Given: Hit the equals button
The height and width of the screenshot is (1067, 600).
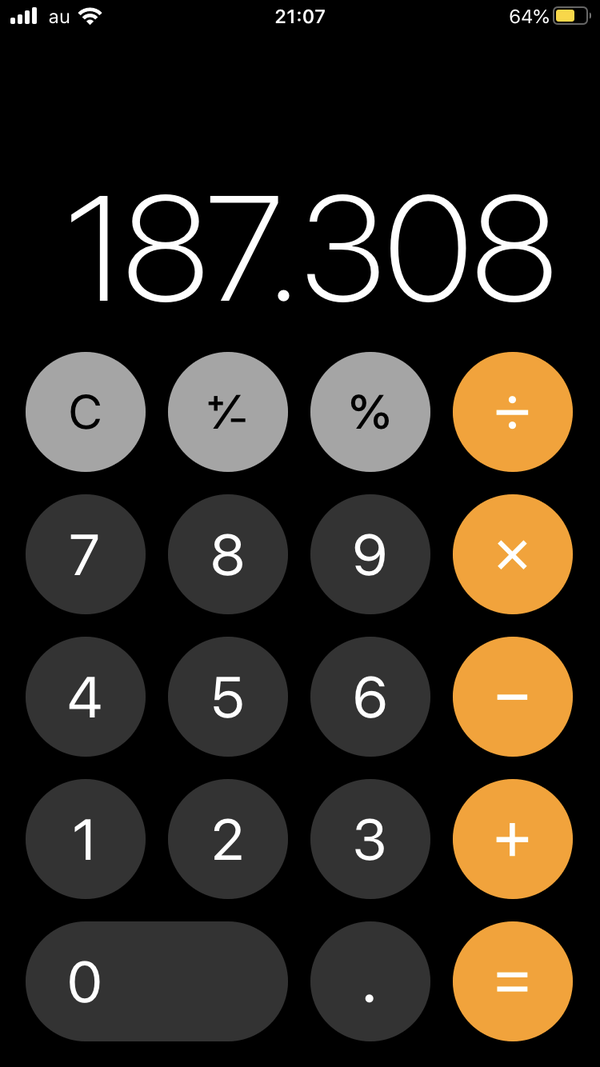Looking at the screenshot, I should [x=513, y=981].
